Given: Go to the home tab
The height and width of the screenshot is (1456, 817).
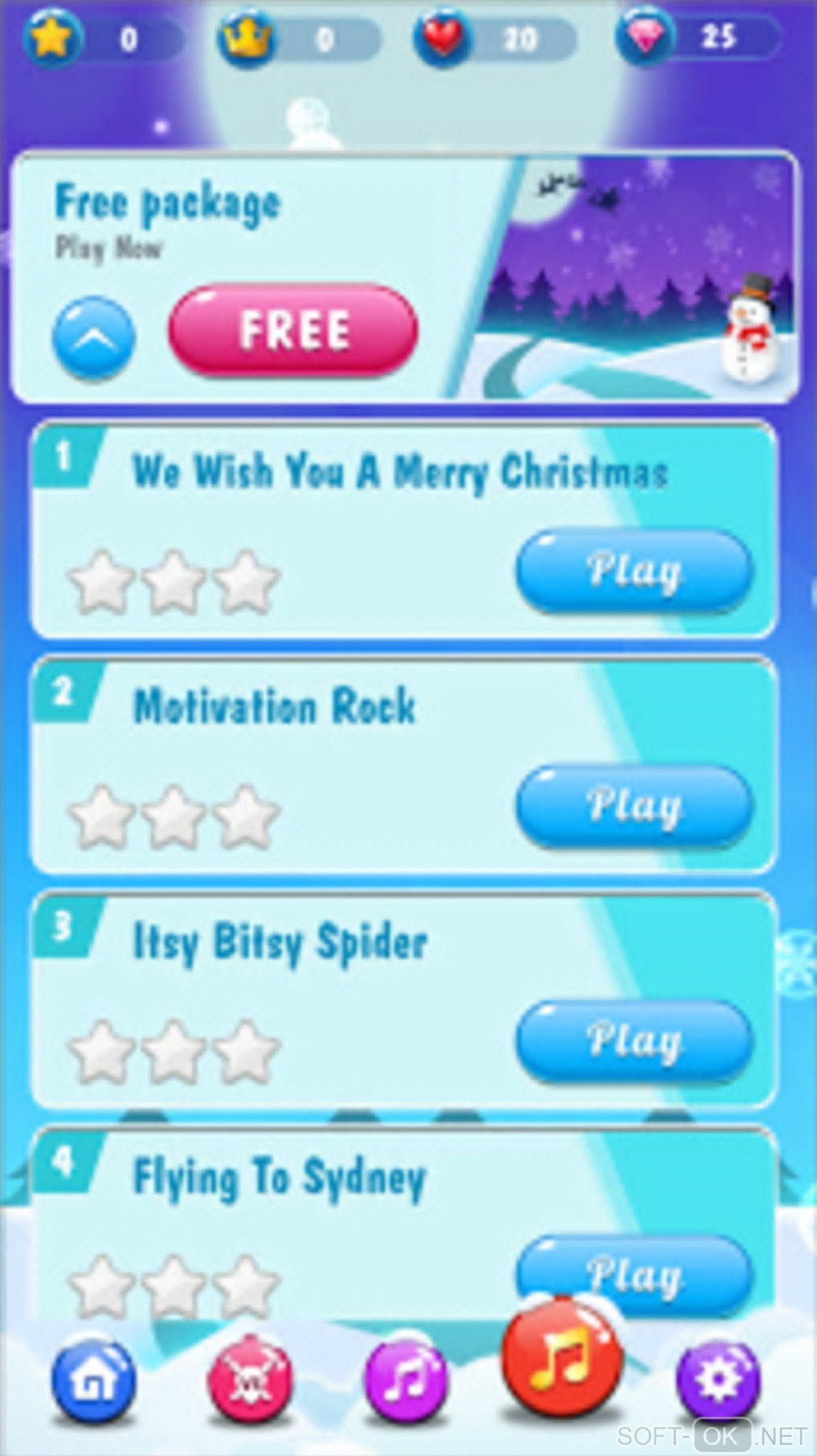Looking at the screenshot, I should coord(94,1380).
